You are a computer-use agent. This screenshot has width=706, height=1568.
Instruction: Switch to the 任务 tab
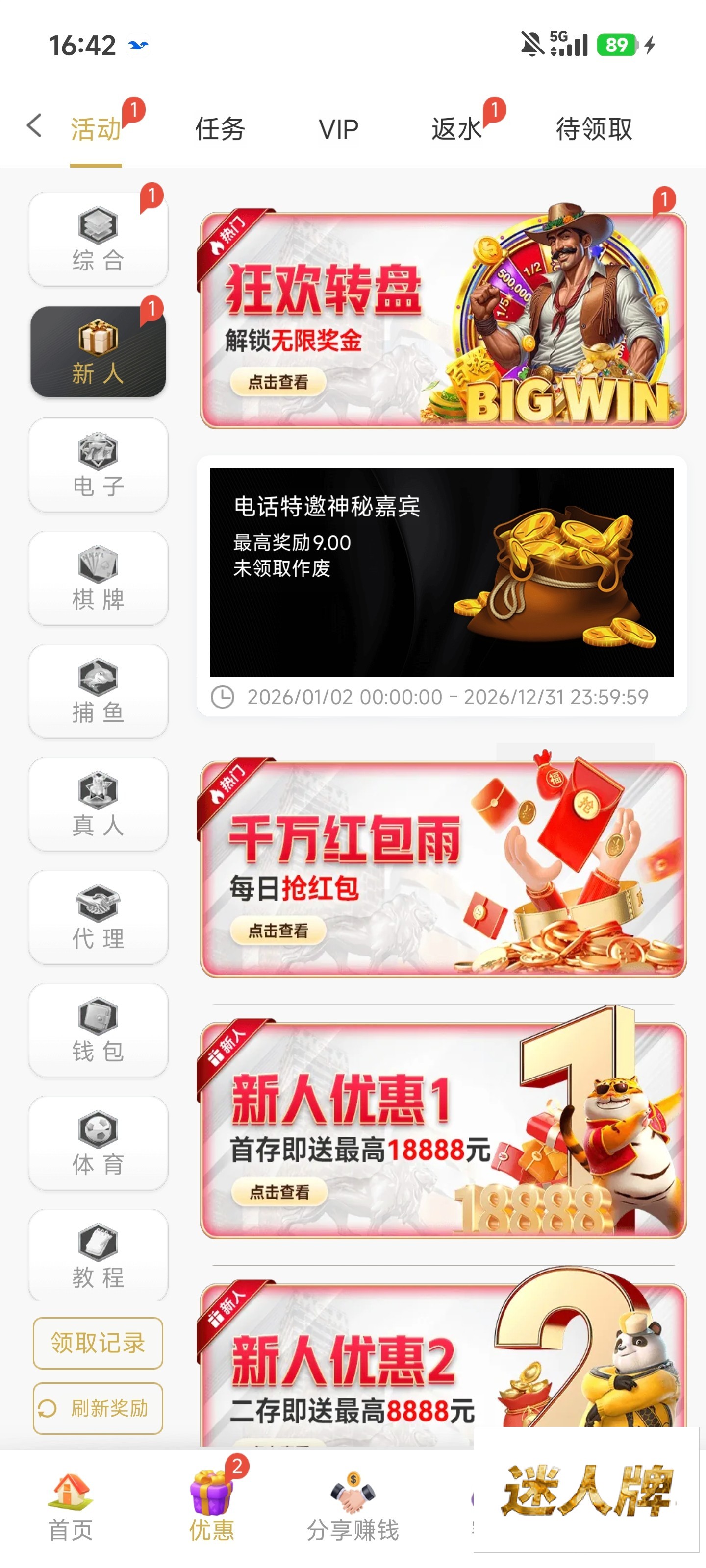point(220,129)
